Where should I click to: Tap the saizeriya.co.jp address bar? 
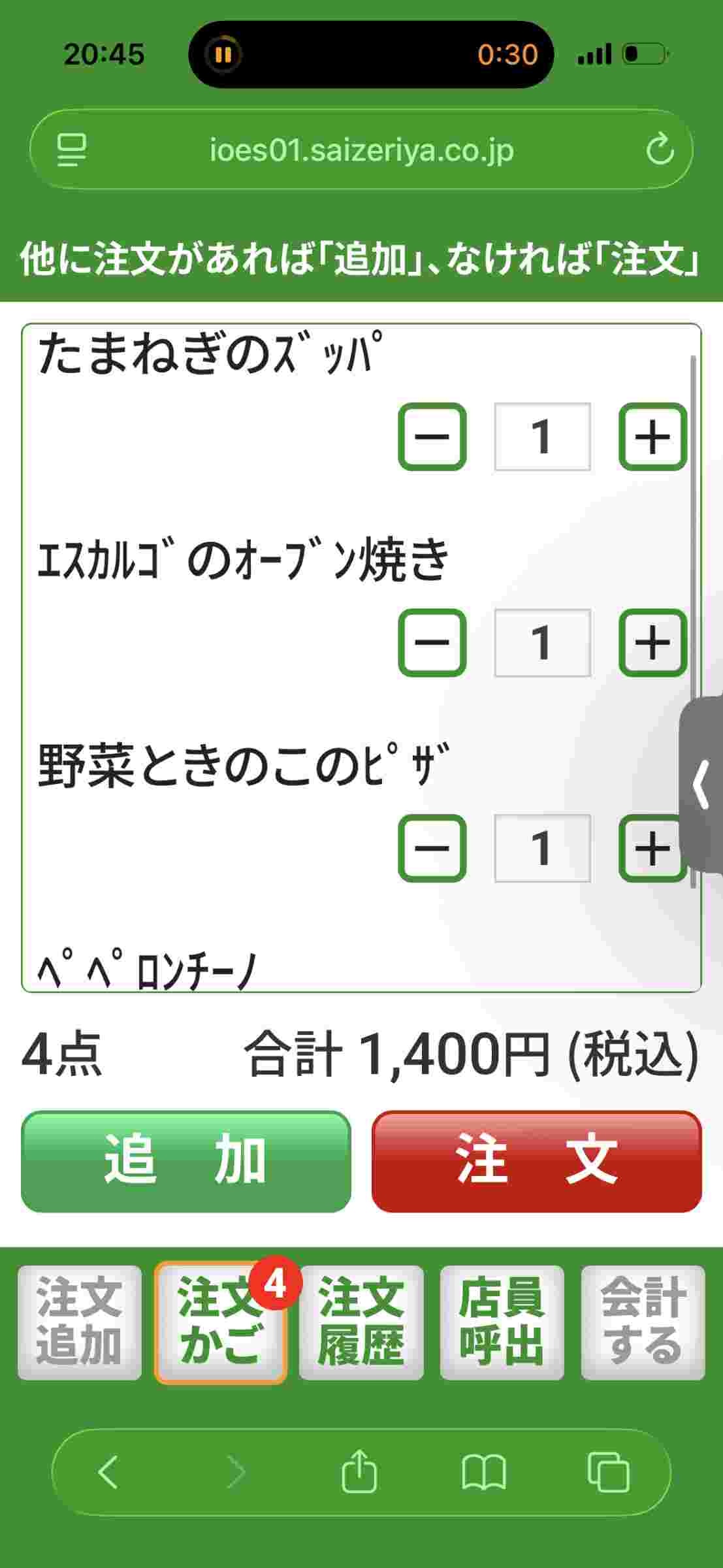pyautogui.click(x=361, y=150)
